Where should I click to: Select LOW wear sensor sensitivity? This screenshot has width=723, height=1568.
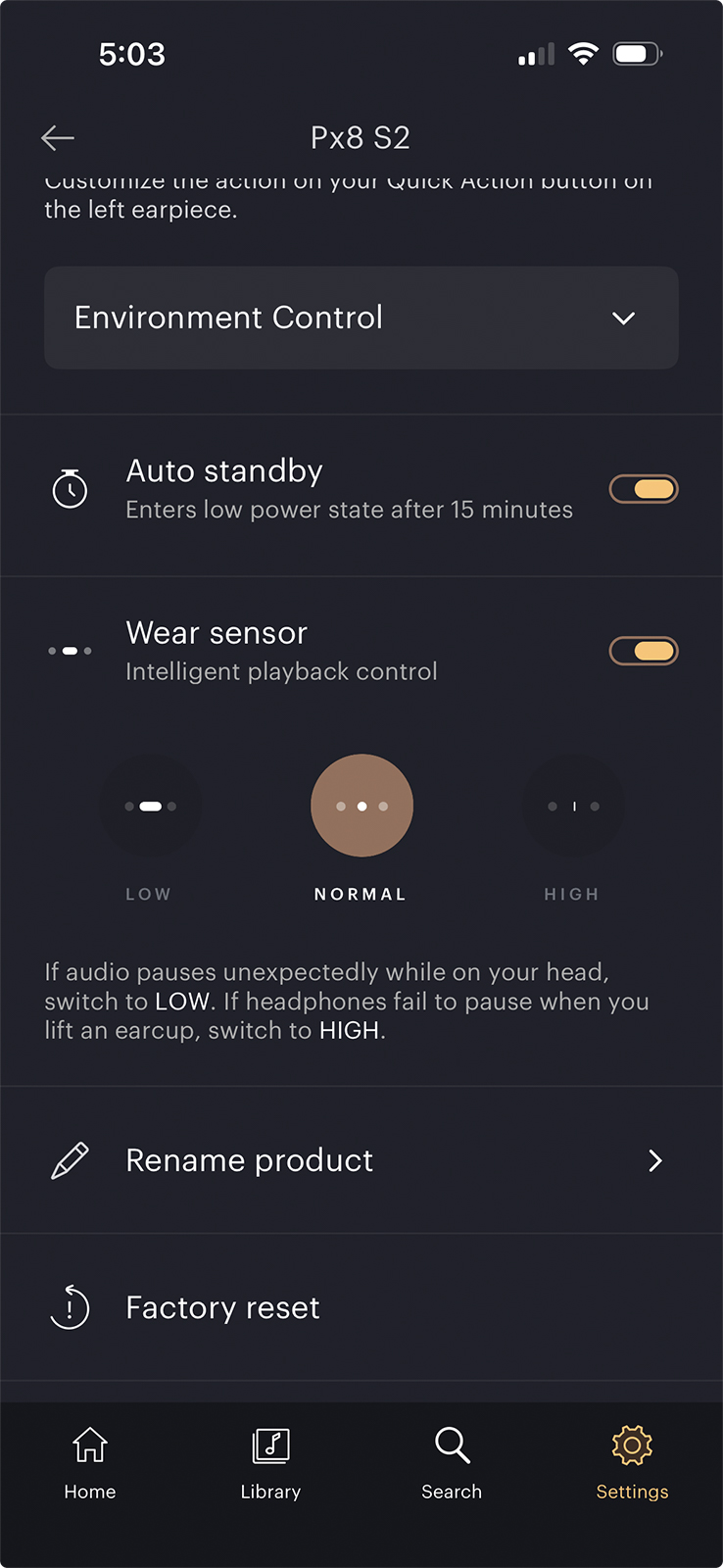(x=151, y=805)
